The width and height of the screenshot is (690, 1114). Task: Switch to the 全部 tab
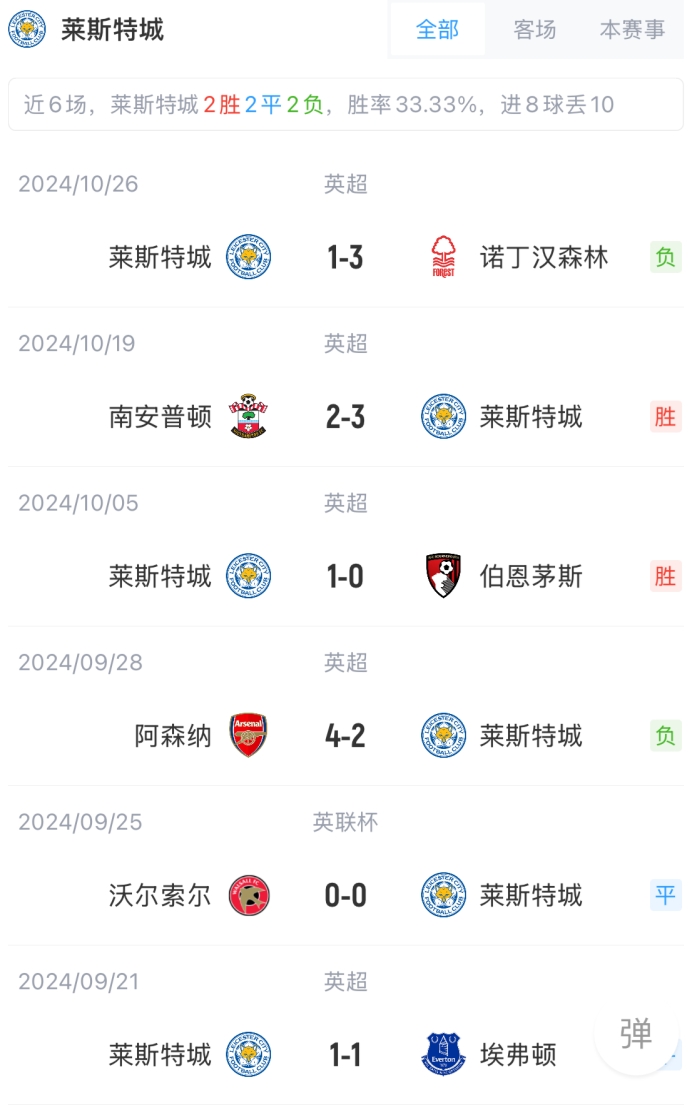coord(437,30)
